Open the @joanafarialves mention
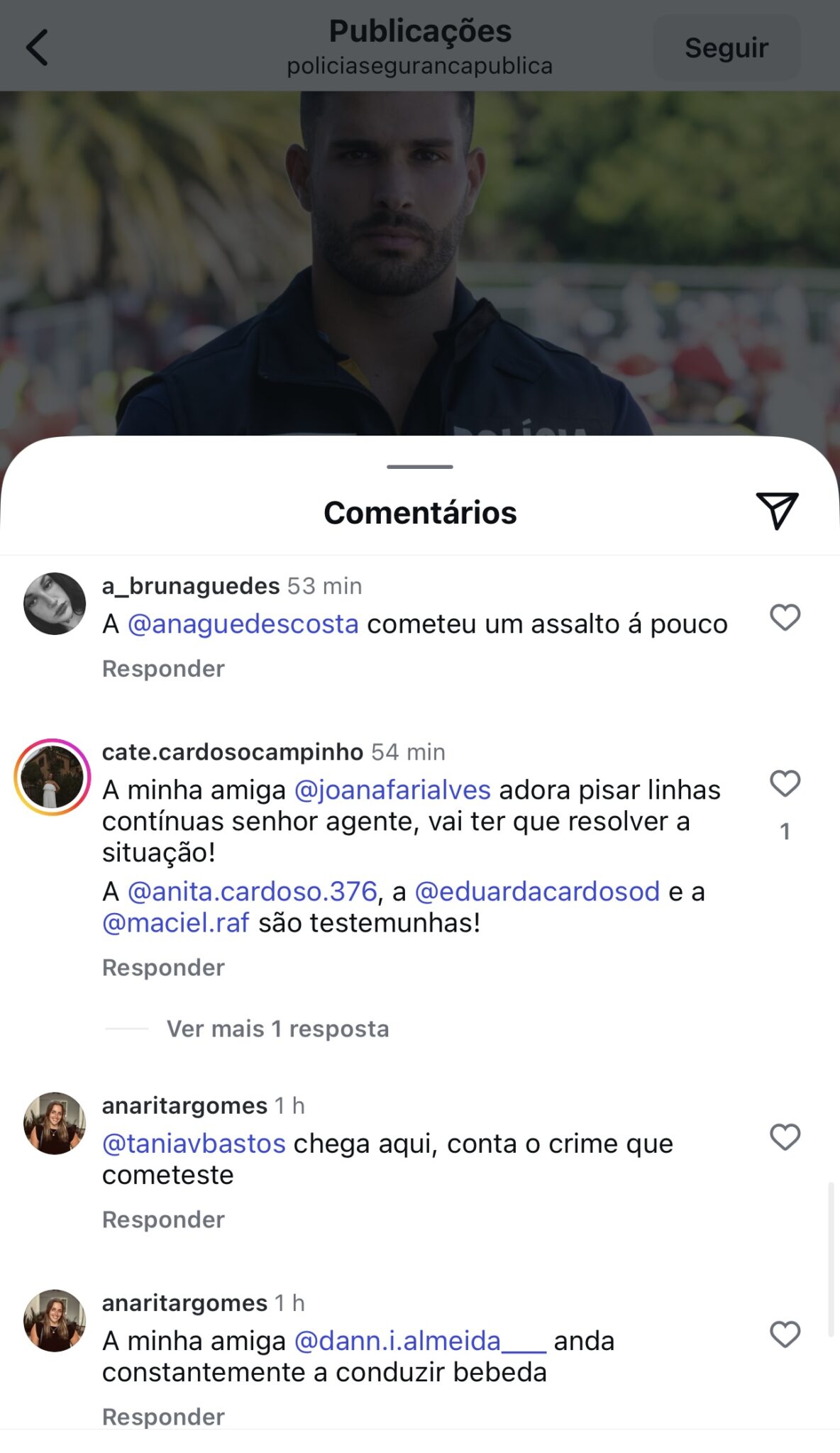The height and width of the screenshot is (1453, 840). [392, 790]
